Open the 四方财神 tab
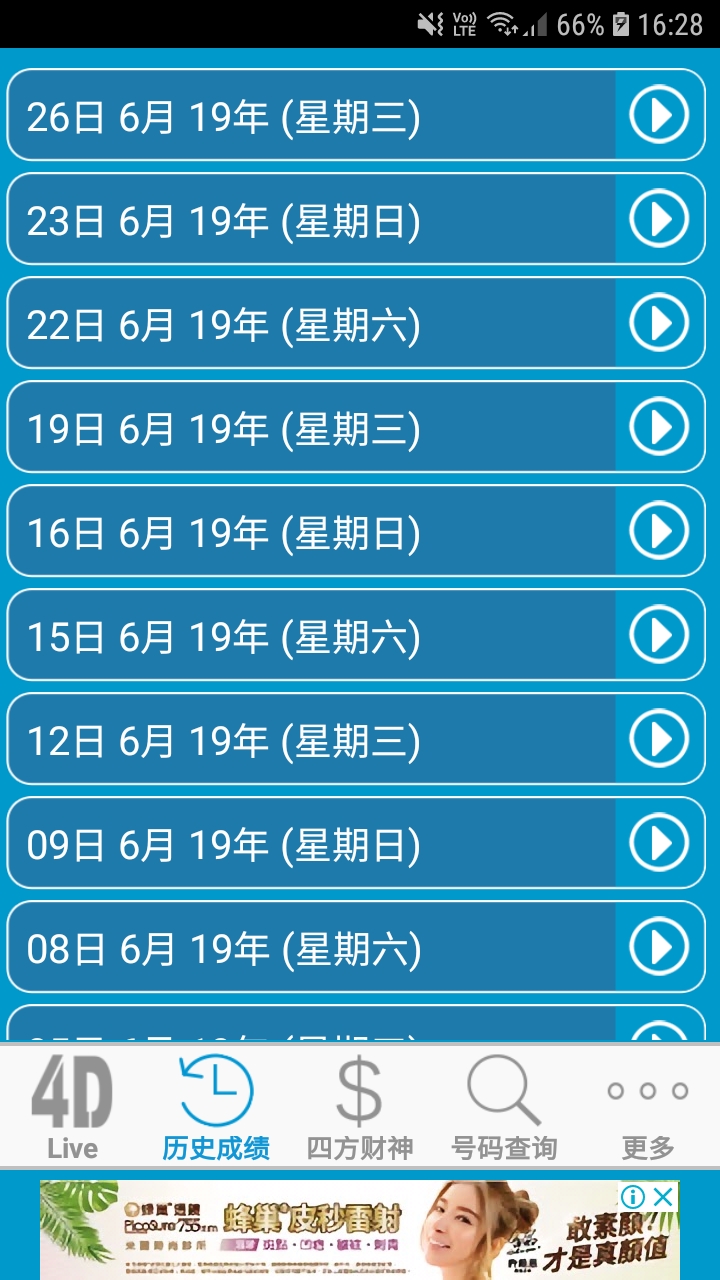The height and width of the screenshot is (1280, 720). click(x=360, y=1106)
